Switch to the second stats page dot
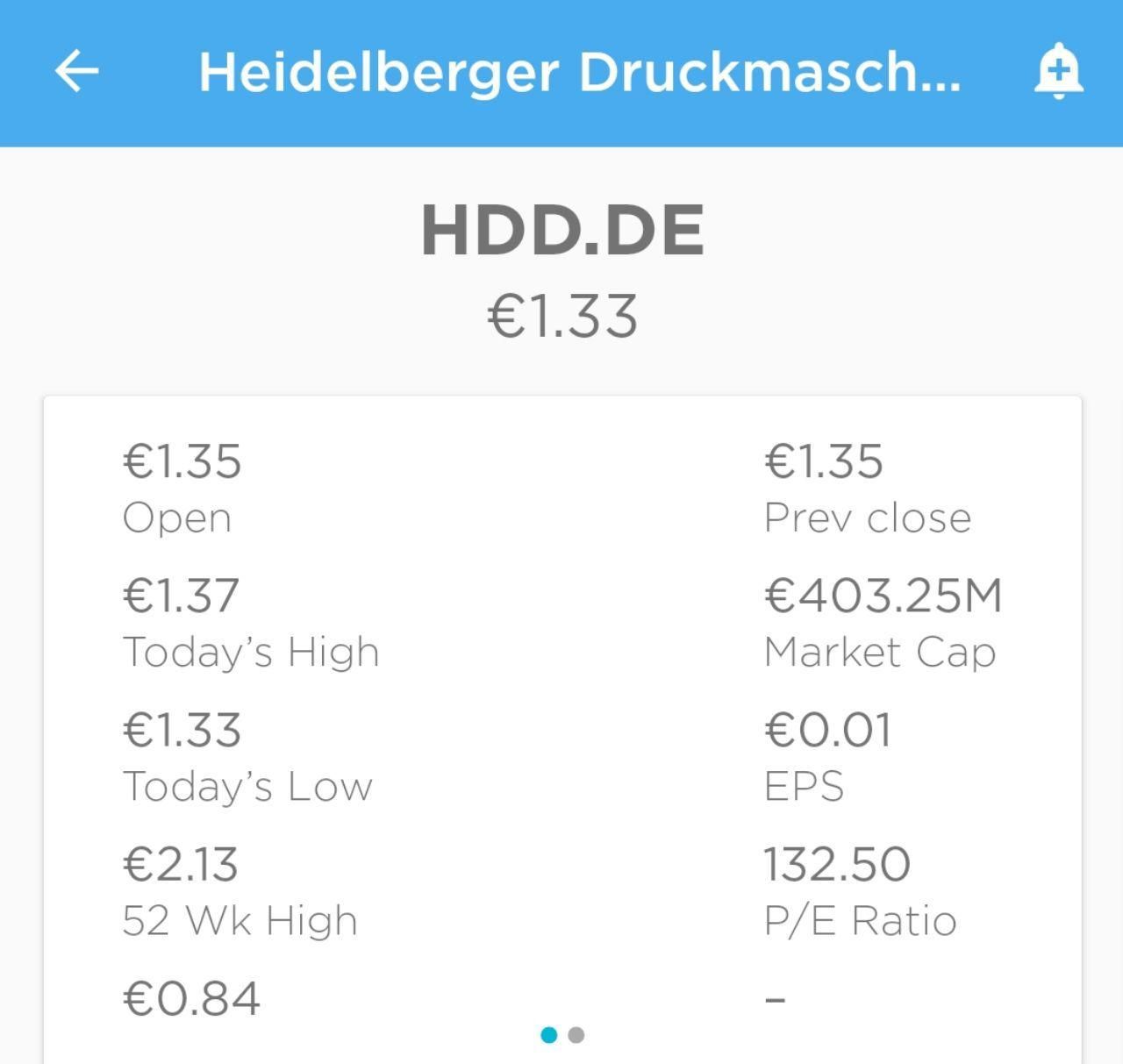 tap(576, 1035)
